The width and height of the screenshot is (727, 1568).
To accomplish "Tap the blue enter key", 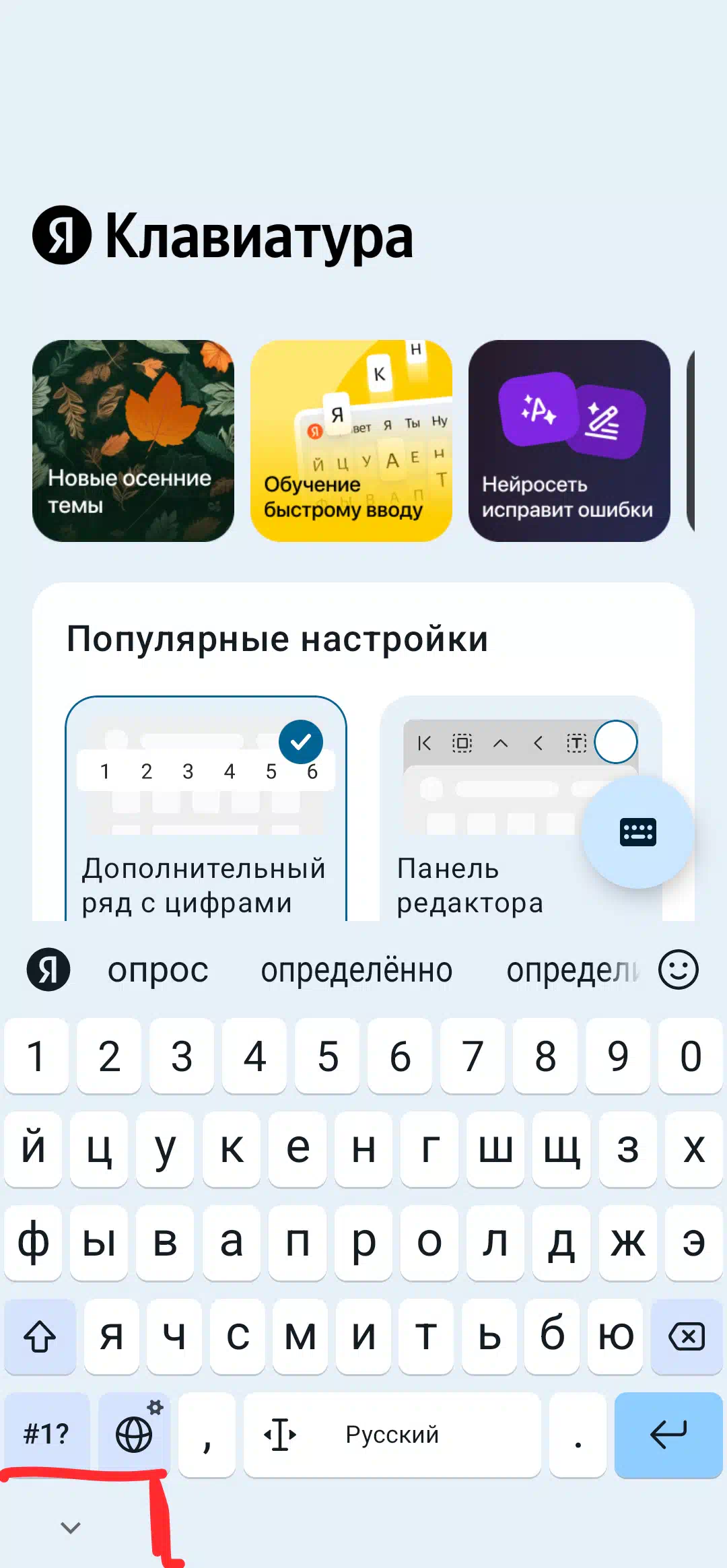I will pyautogui.click(x=668, y=1434).
